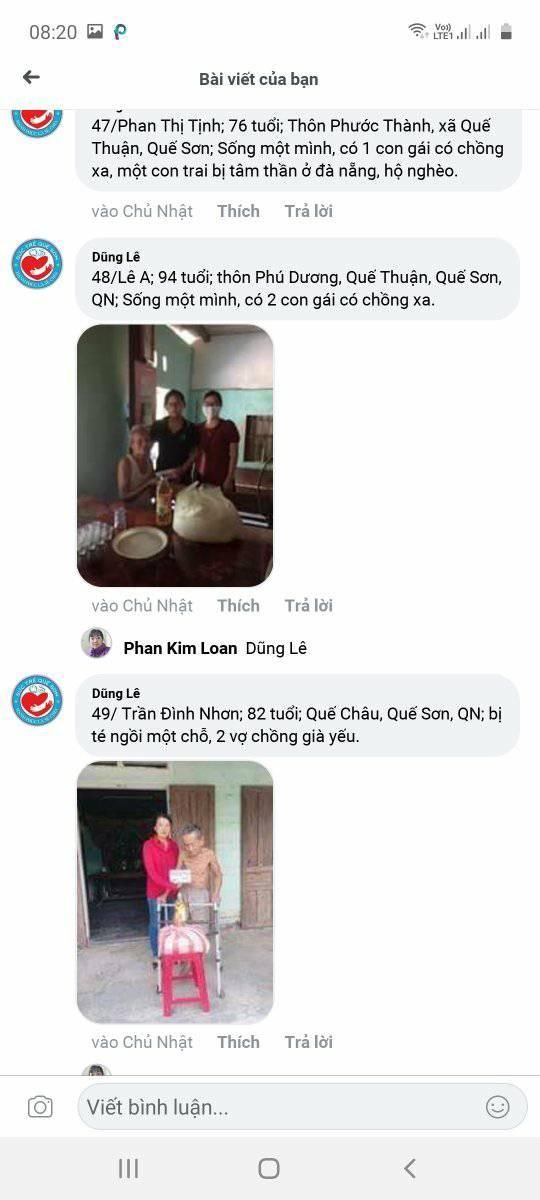Reply to comment 49/Trần Đình Nhơn

[x=308, y=1042]
